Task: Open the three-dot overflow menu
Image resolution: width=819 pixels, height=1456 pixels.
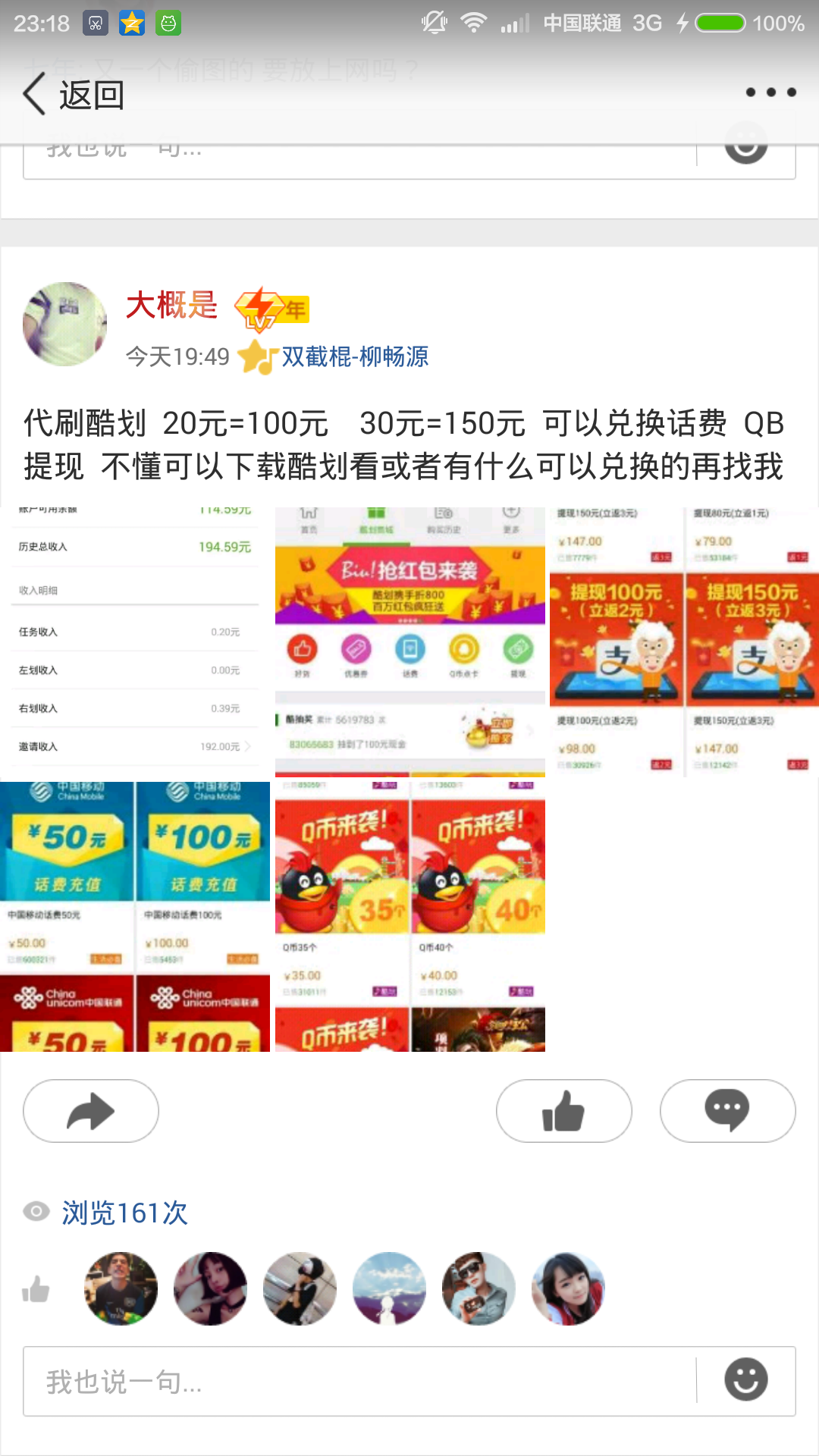Action: (770, 93)
